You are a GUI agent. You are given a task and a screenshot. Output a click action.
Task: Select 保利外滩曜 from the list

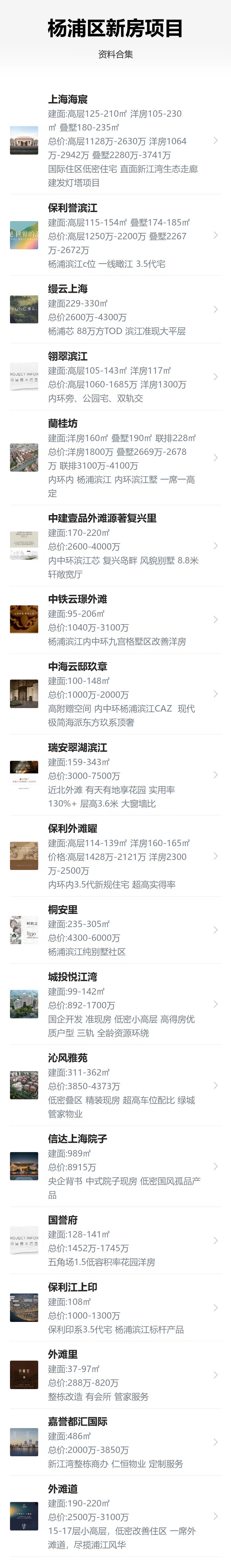tap(115, 856)
